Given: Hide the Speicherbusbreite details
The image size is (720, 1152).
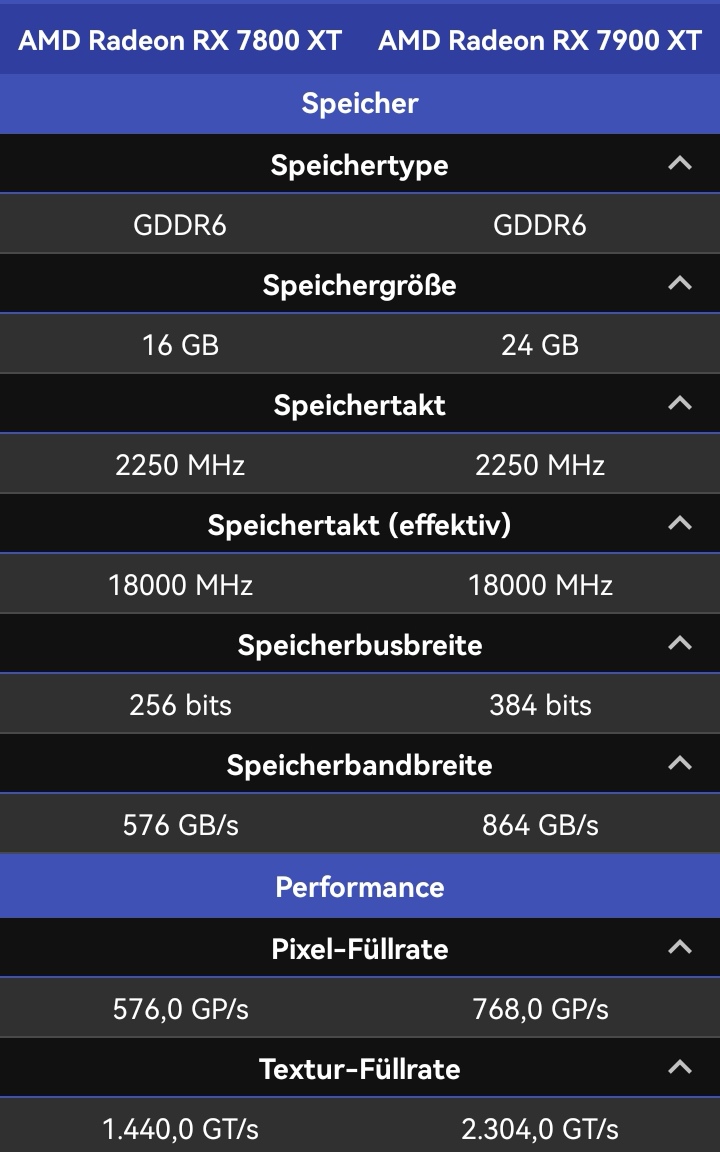Looking at the screenshot, I should point(679,644).
